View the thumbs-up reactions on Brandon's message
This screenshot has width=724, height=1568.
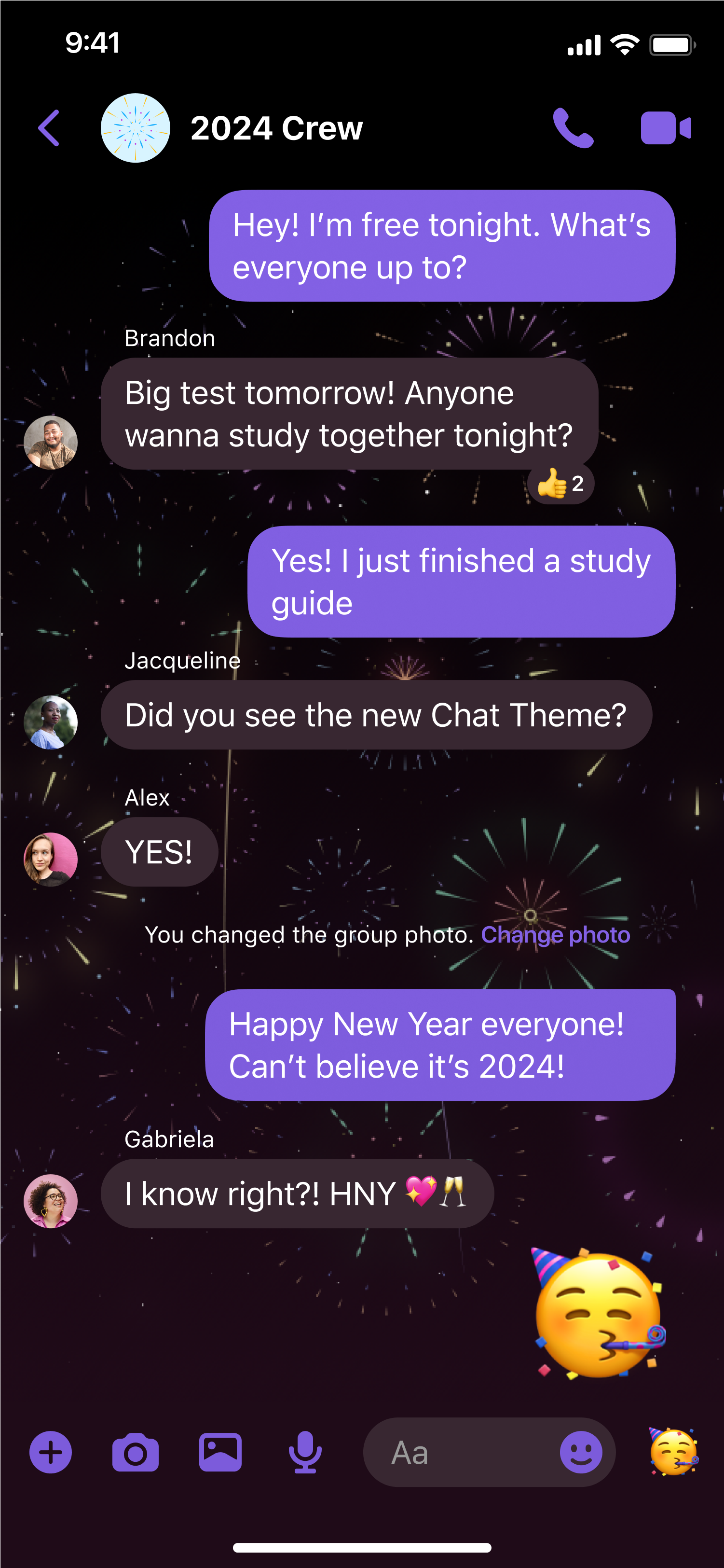coord(560,484)
